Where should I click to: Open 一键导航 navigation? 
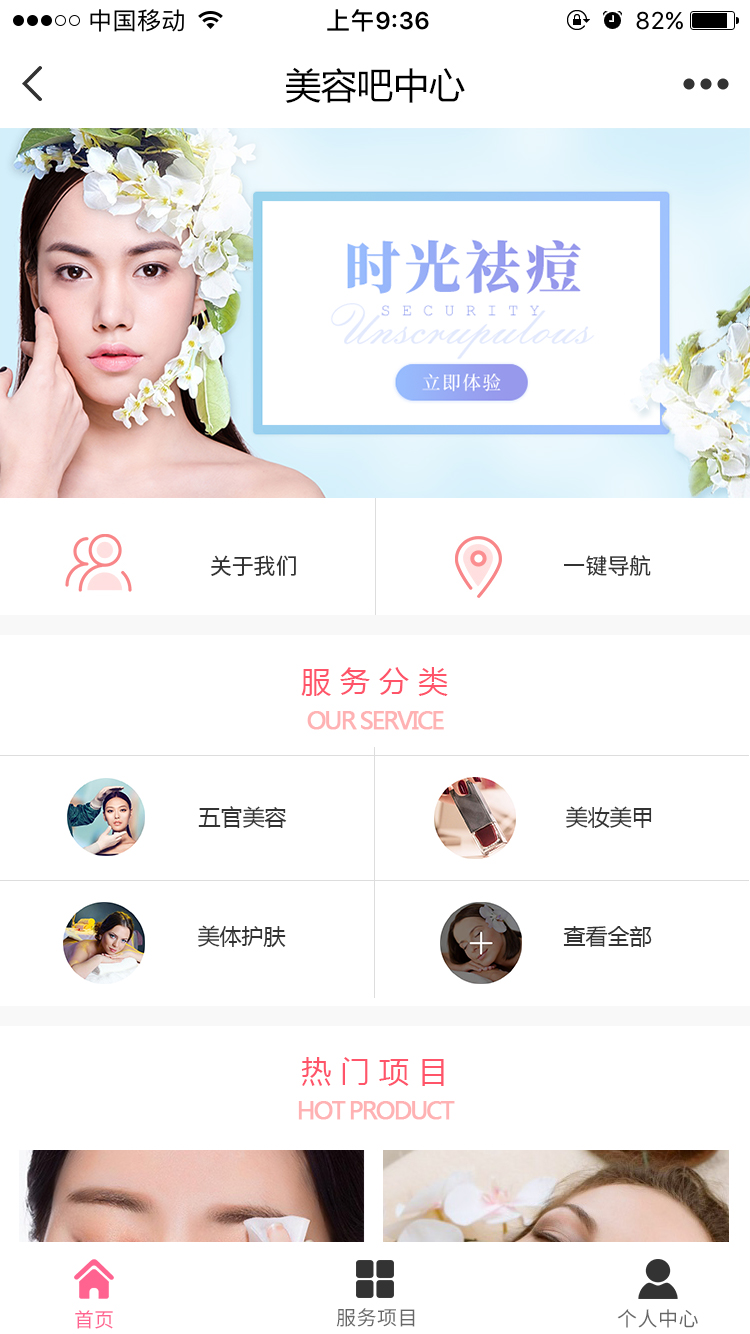562,566
